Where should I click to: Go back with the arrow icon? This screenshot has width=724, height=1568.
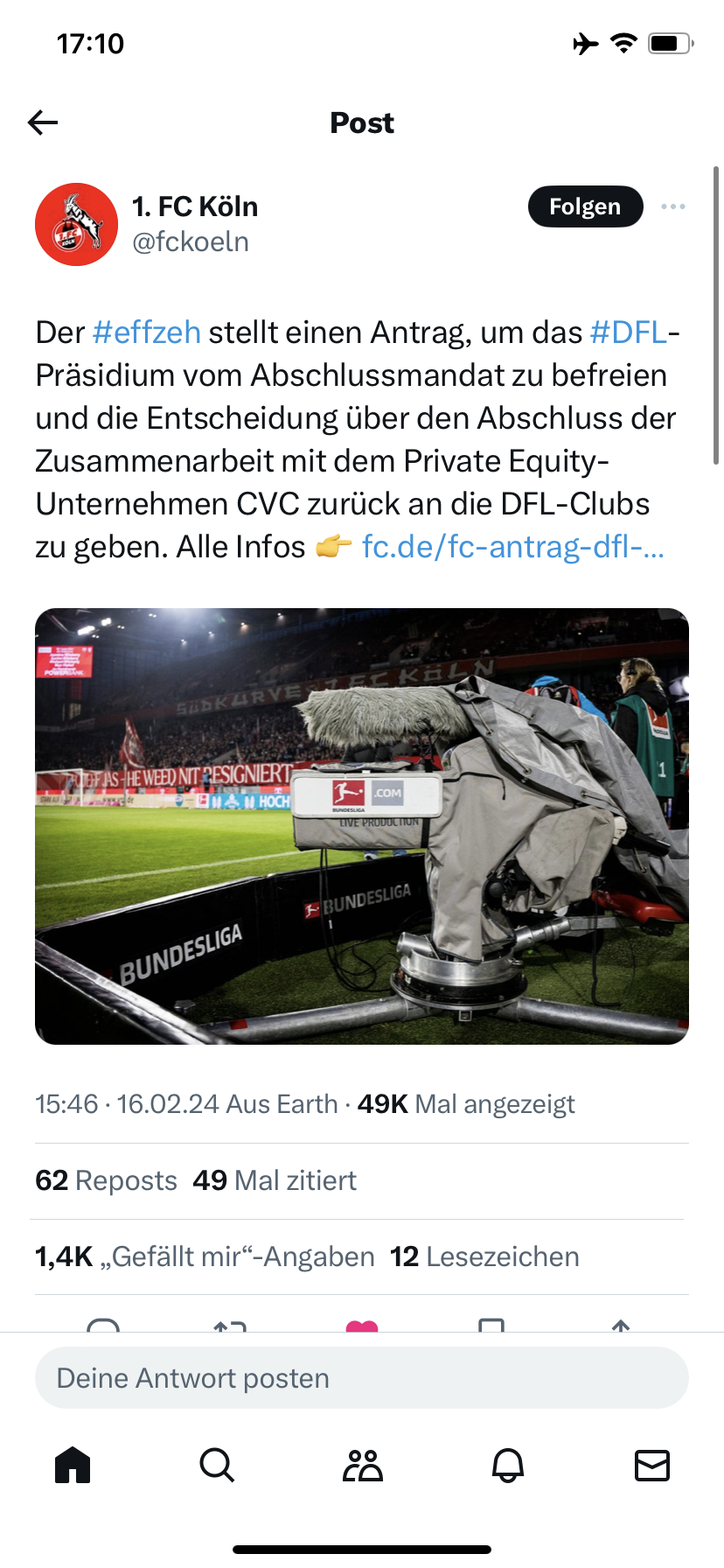[43, 122]
